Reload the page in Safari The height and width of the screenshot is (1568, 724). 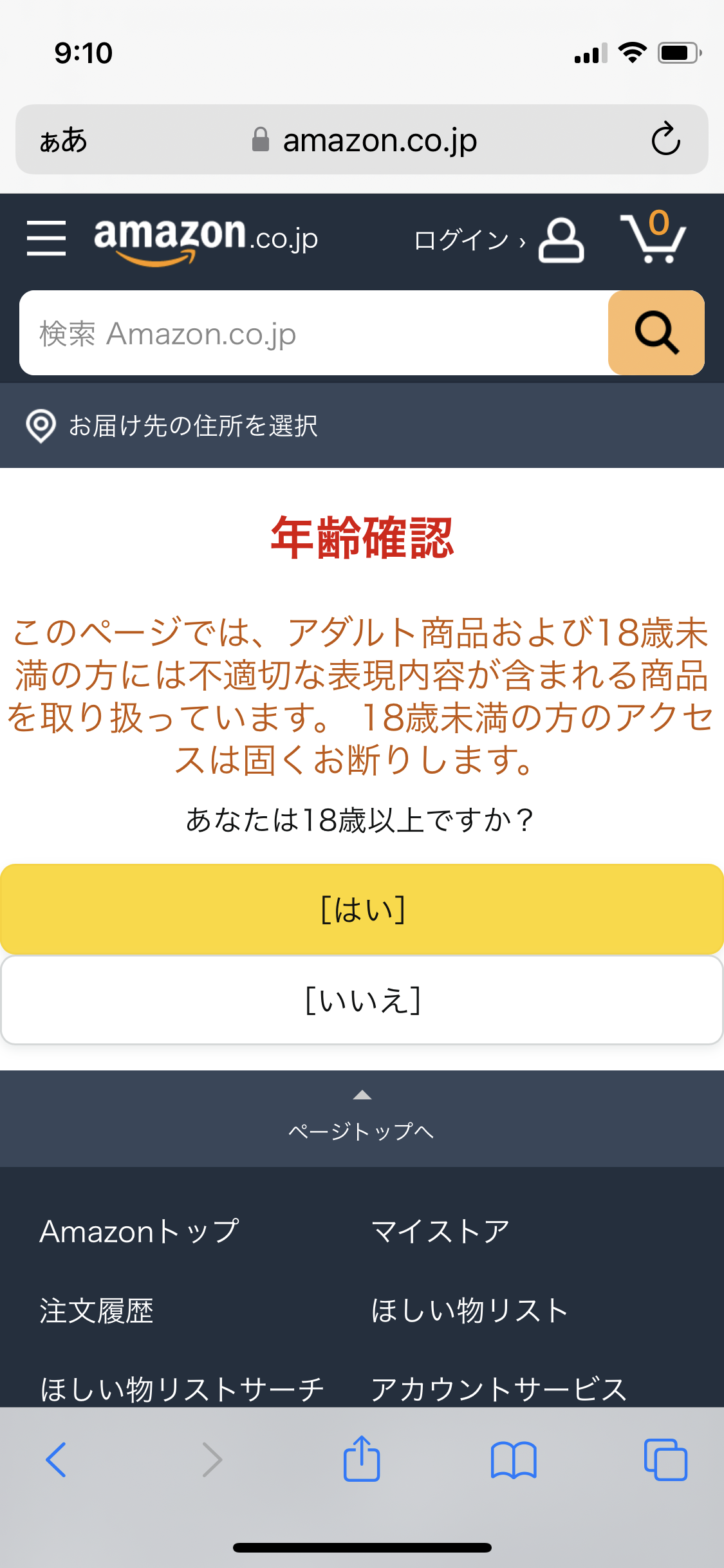665,139
